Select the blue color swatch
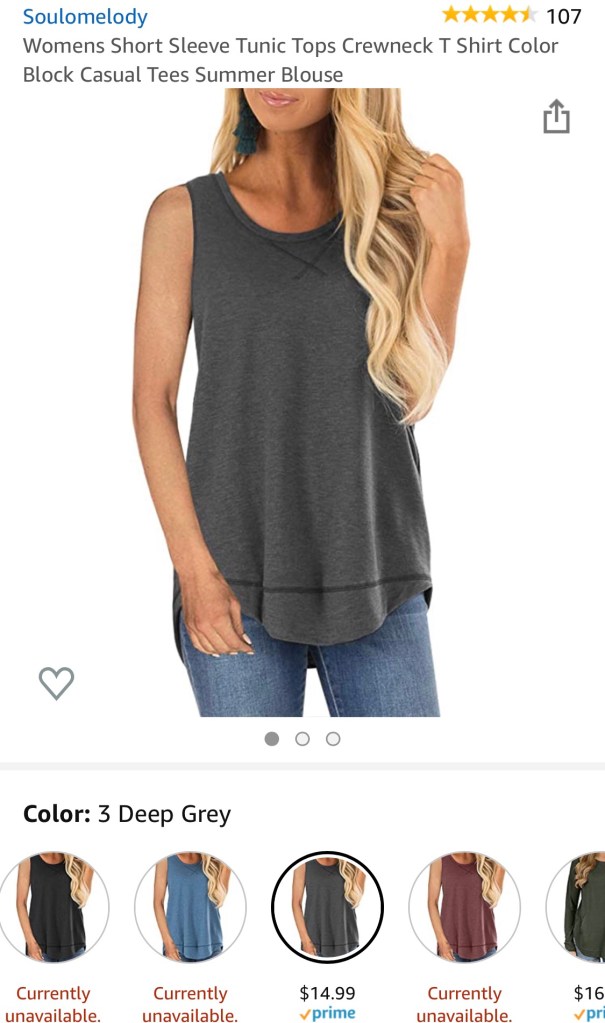Viewport: 605px width, 1023px height. pos(190,907)
